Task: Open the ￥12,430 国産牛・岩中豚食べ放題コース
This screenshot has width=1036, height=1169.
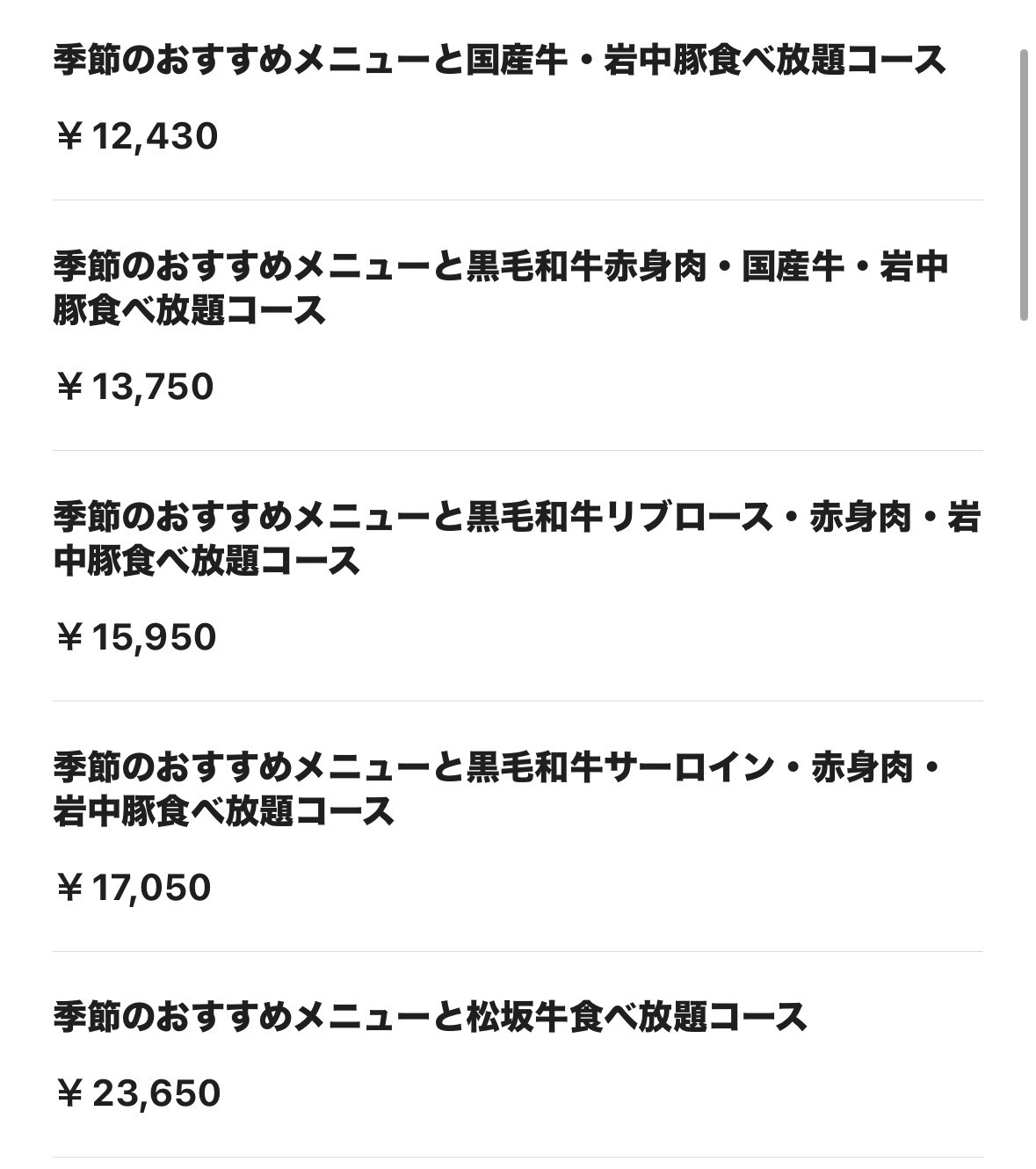Action: (x=518, y=99)
